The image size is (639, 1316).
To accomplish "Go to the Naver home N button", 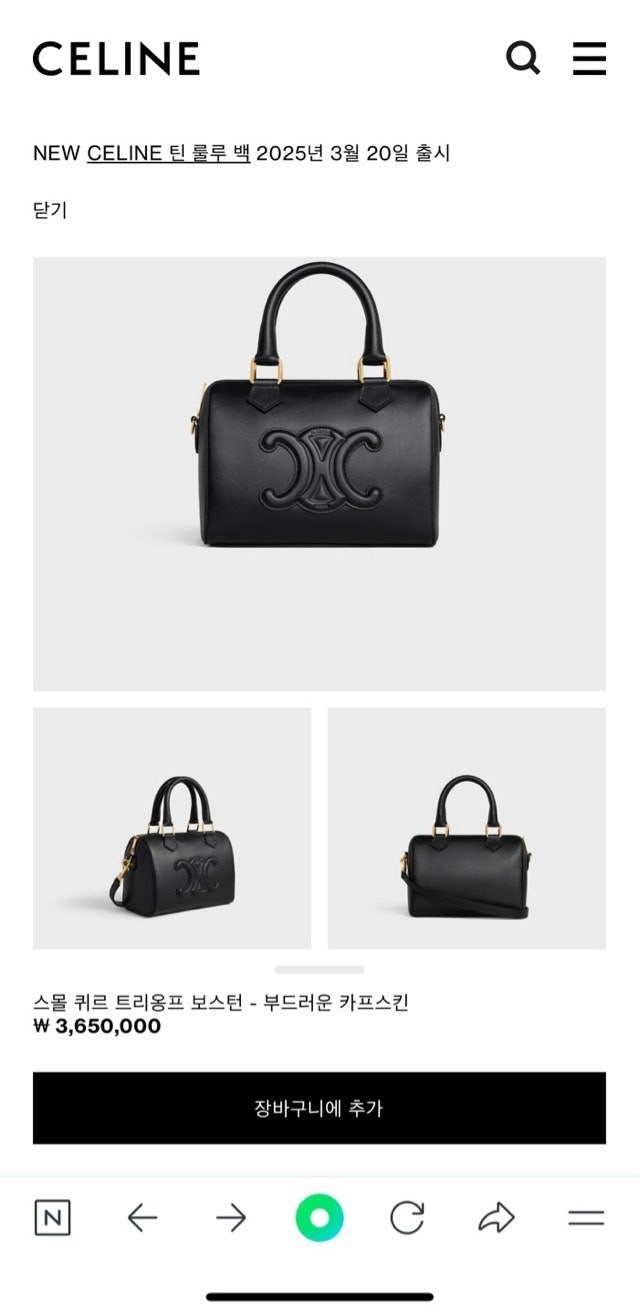I will [53, 1217].
